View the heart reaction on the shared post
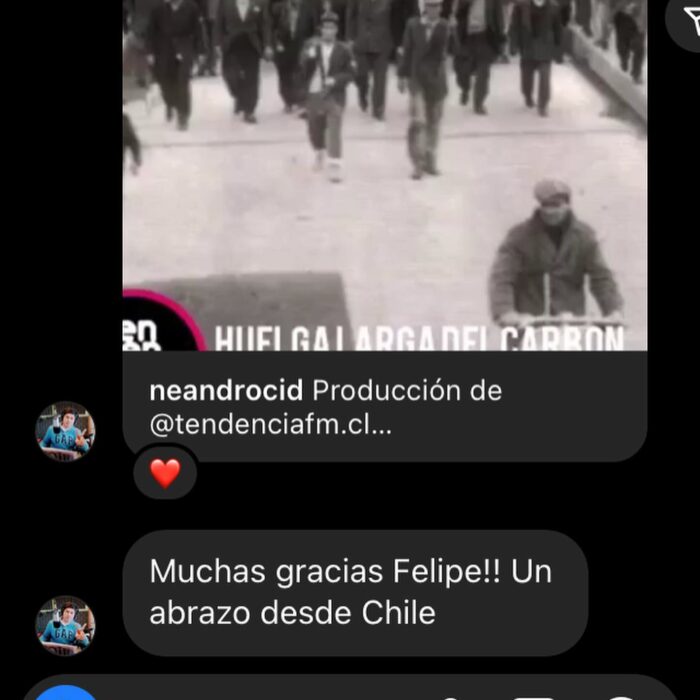 pos(165,473)
